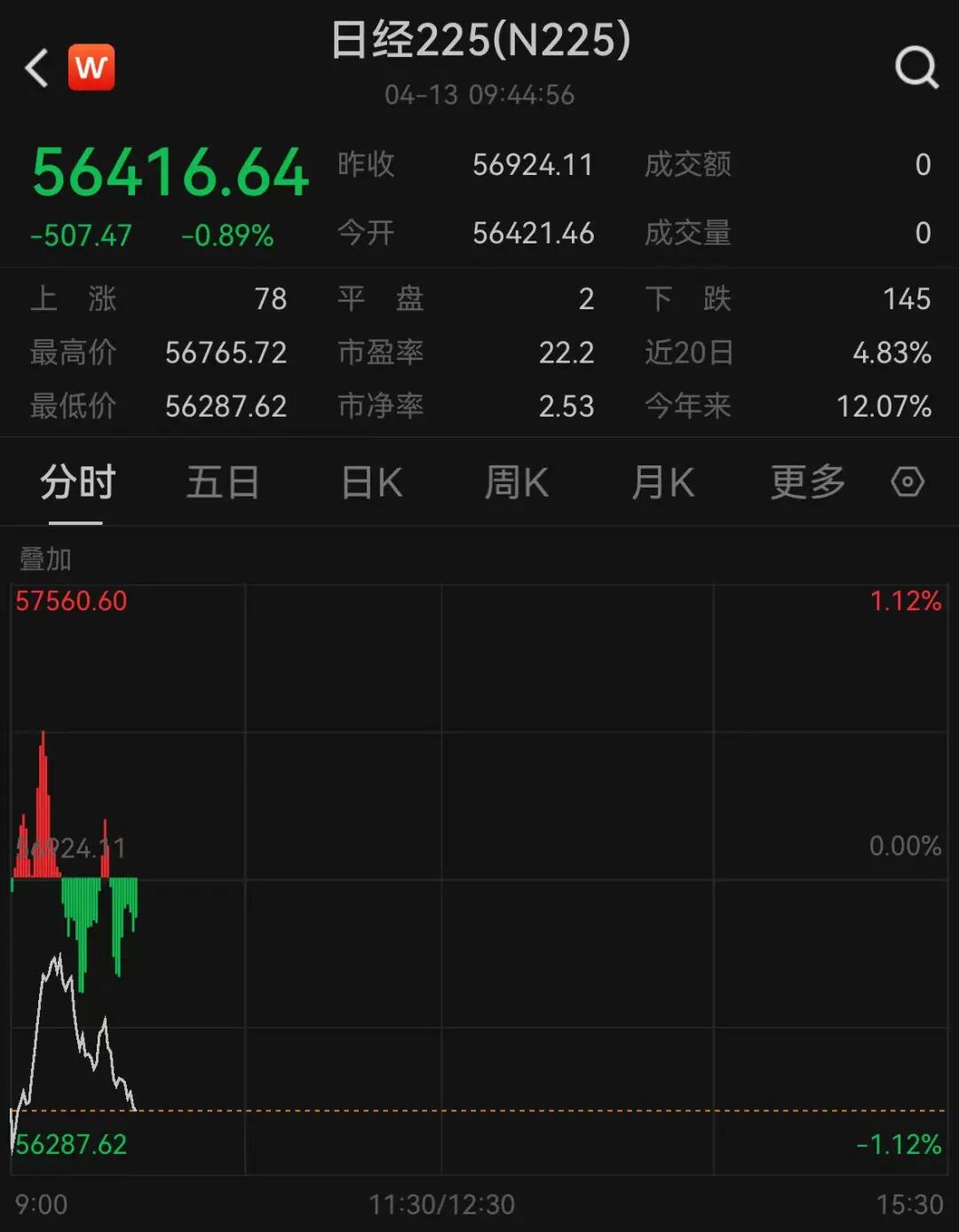Switch to the 五日 five-day tab
This screenshot has height=1232, width=959.
(223, 482)
